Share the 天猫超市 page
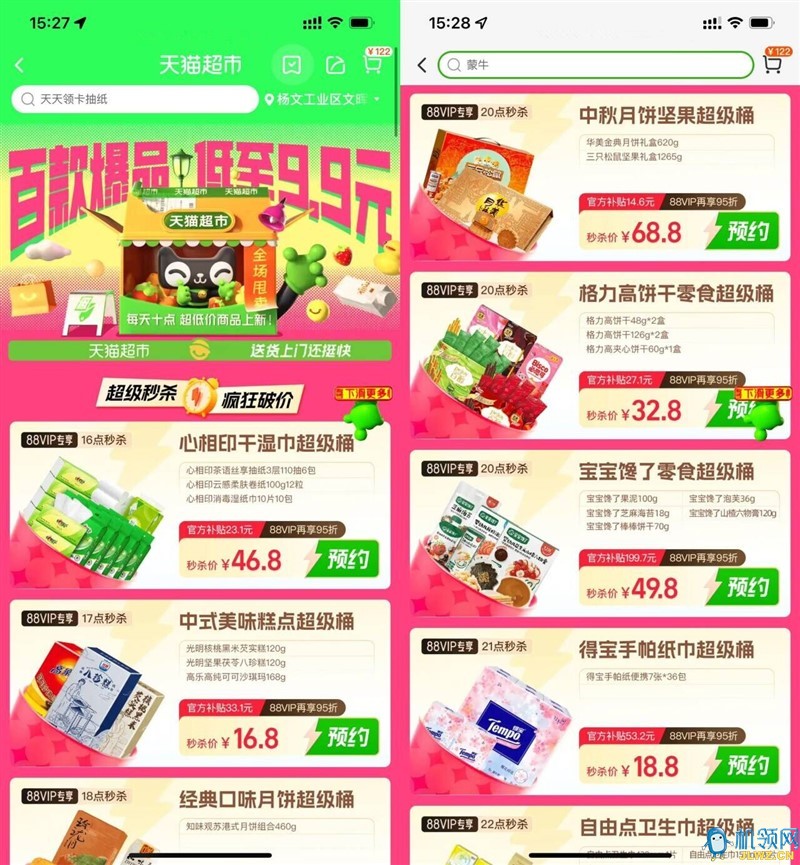This screenshot has width=800, height=865. 336,65
